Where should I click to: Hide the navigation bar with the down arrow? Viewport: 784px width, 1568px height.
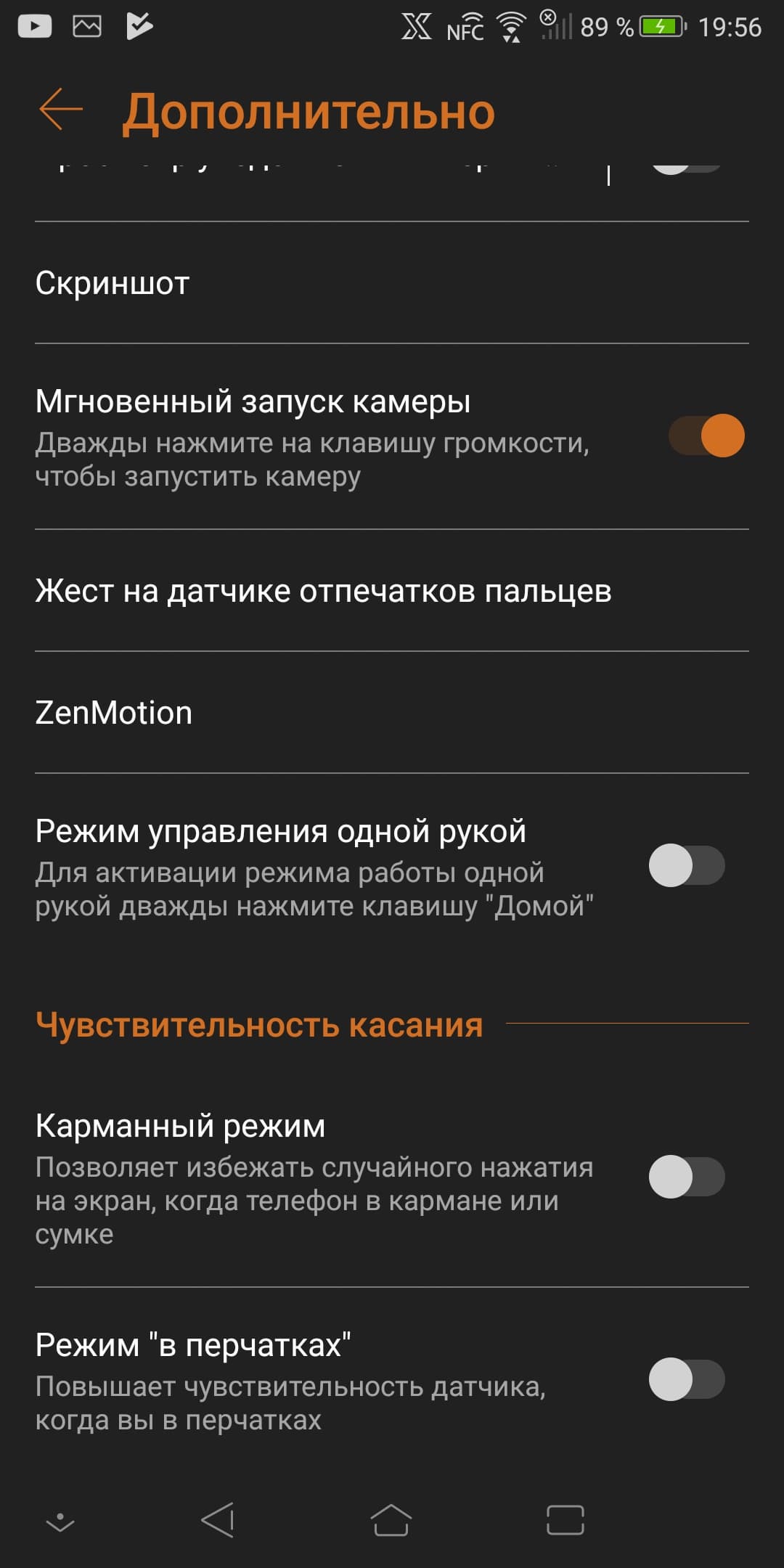click(x=60, y=1522)
